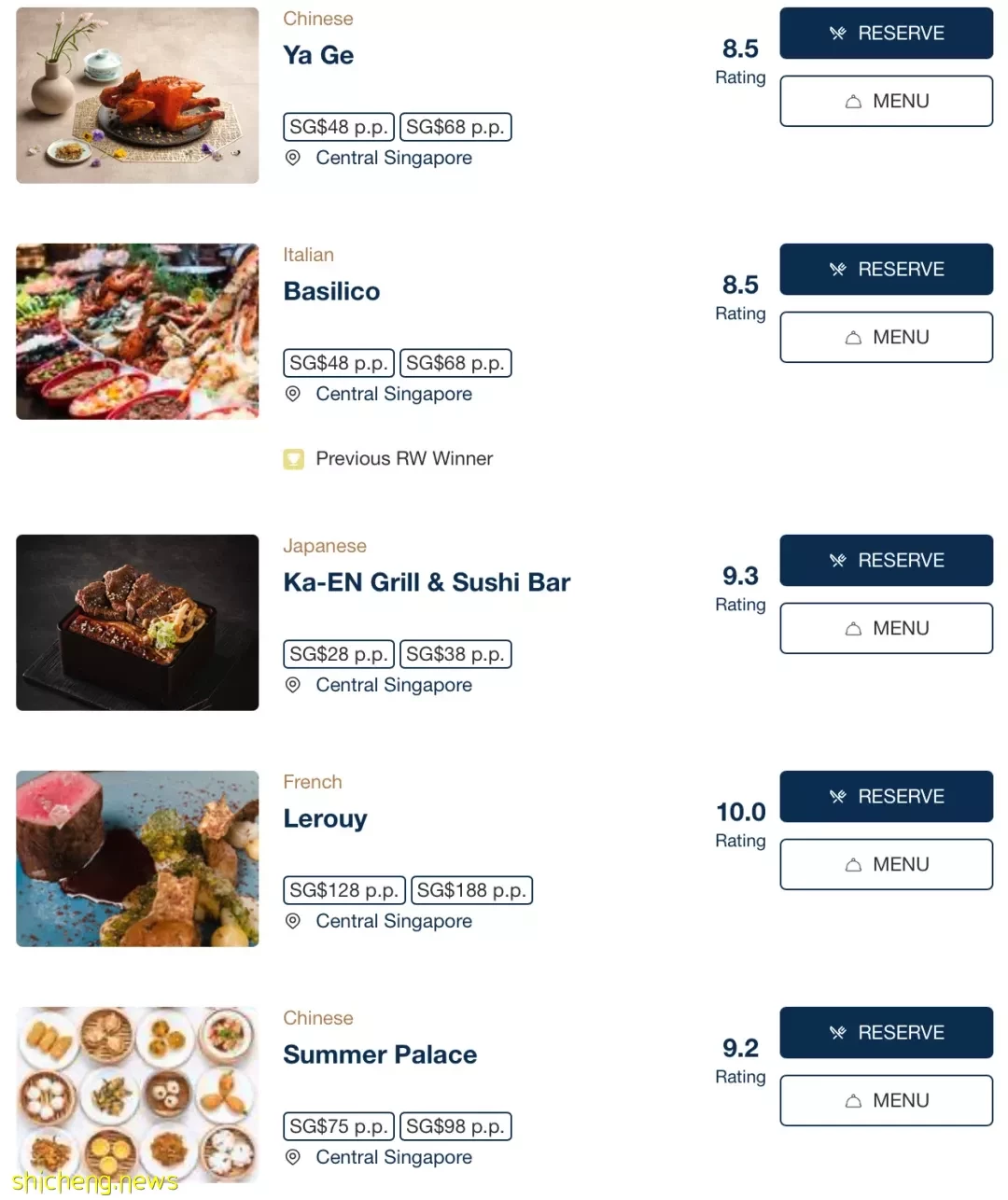Open the Lerouy menu
Screen dimensions: 1008x1200
(886, 864)
